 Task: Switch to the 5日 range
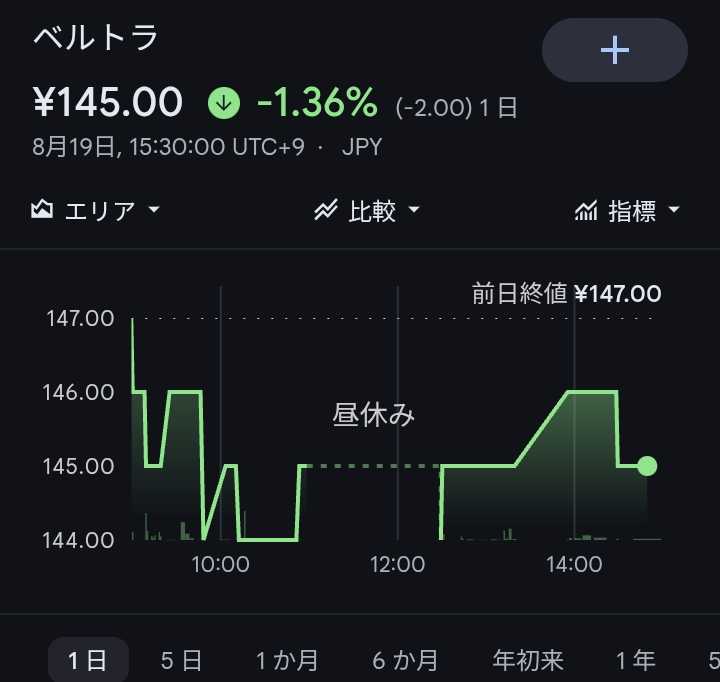[181, 660]
